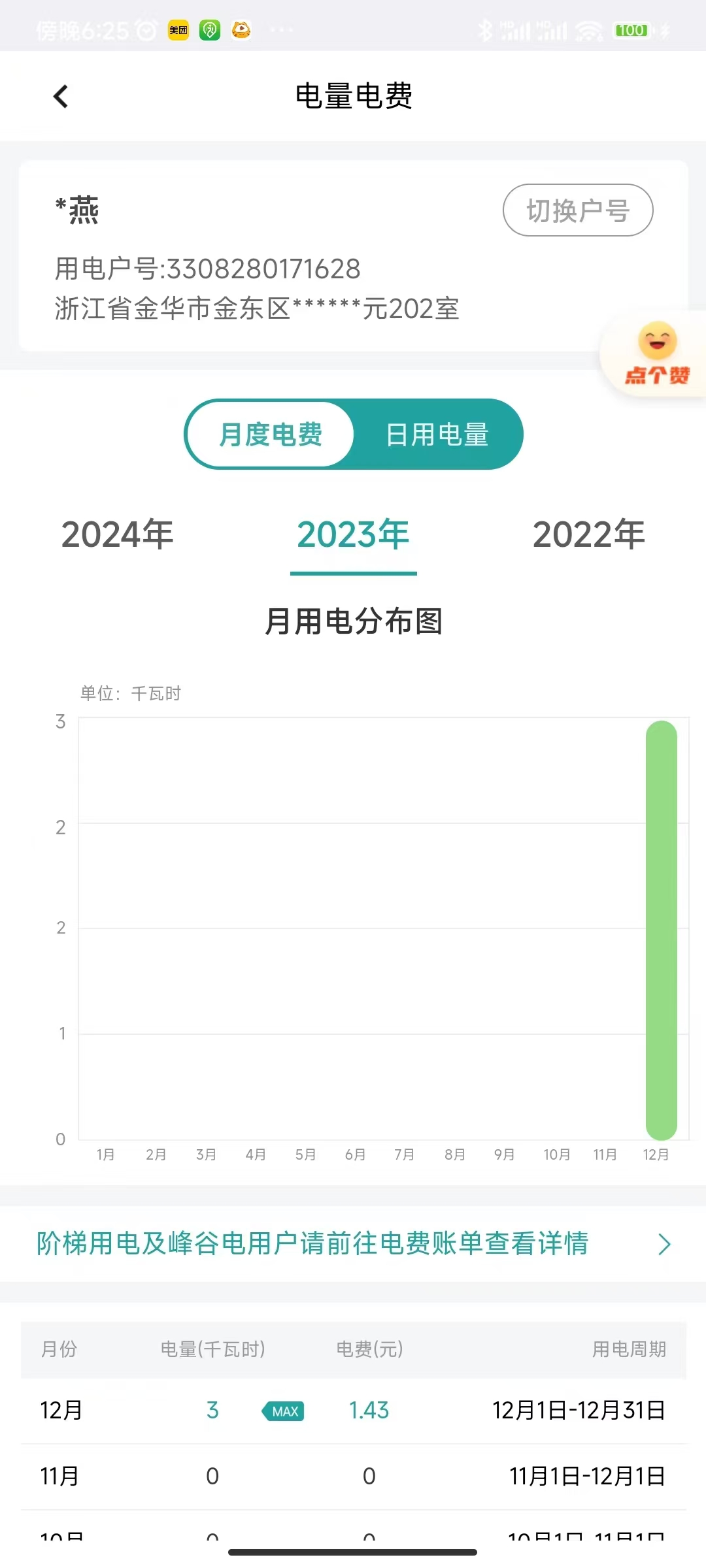The height and width of the screenshot is (1568, 706).
Task: Open the 阶梯用电及峰谷电 bill details link
Action: coord(353,1243)
